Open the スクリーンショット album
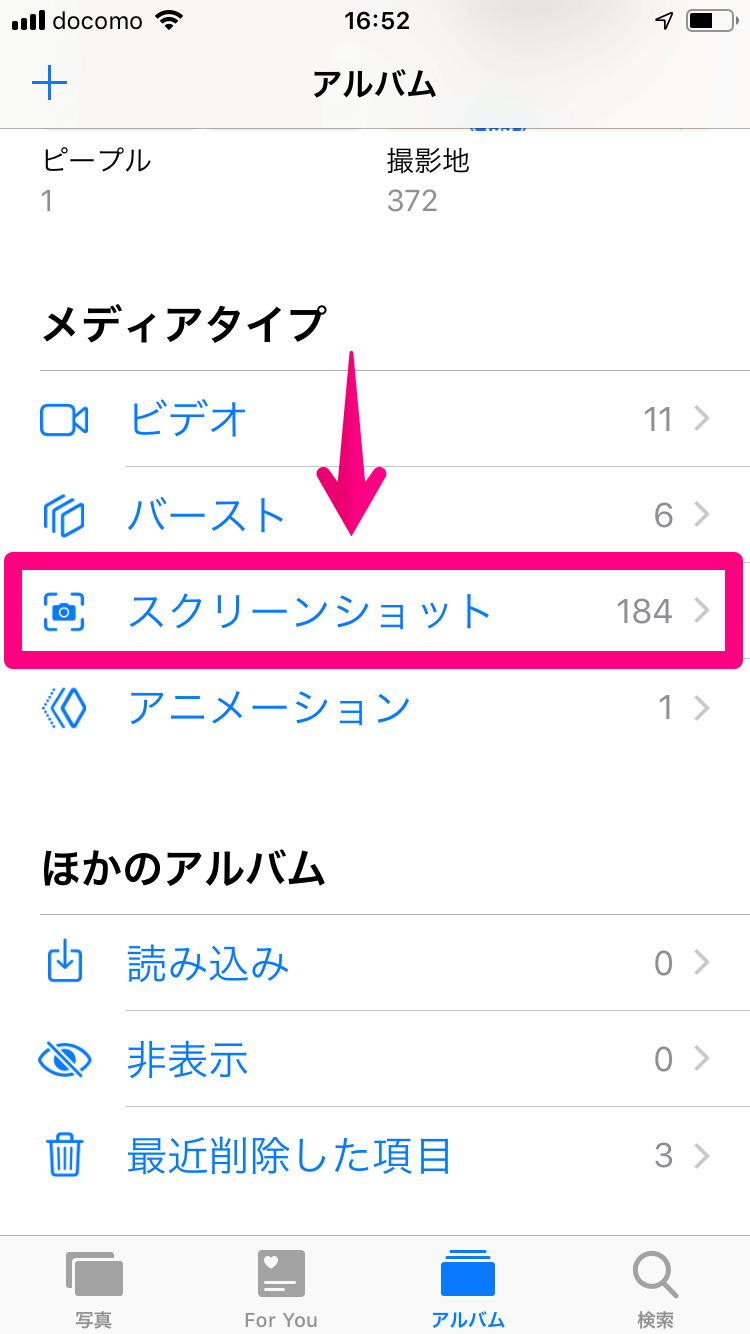Screen dimensions: 750x1334 click(x=375, y=611)
